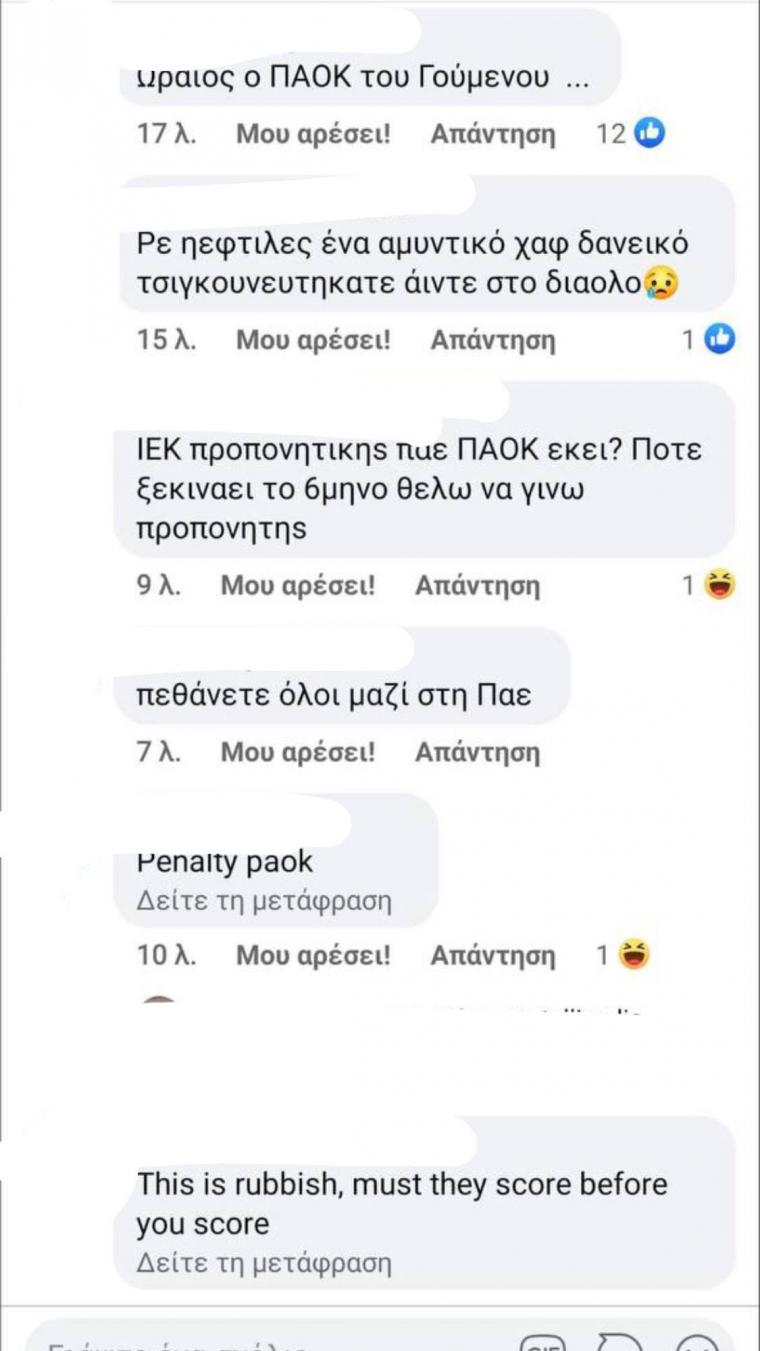This screenshot has width=760, height=1351.
Task: Like the comment starting with Ρε ηεφτιλες
Action: [x=313, y=340]
